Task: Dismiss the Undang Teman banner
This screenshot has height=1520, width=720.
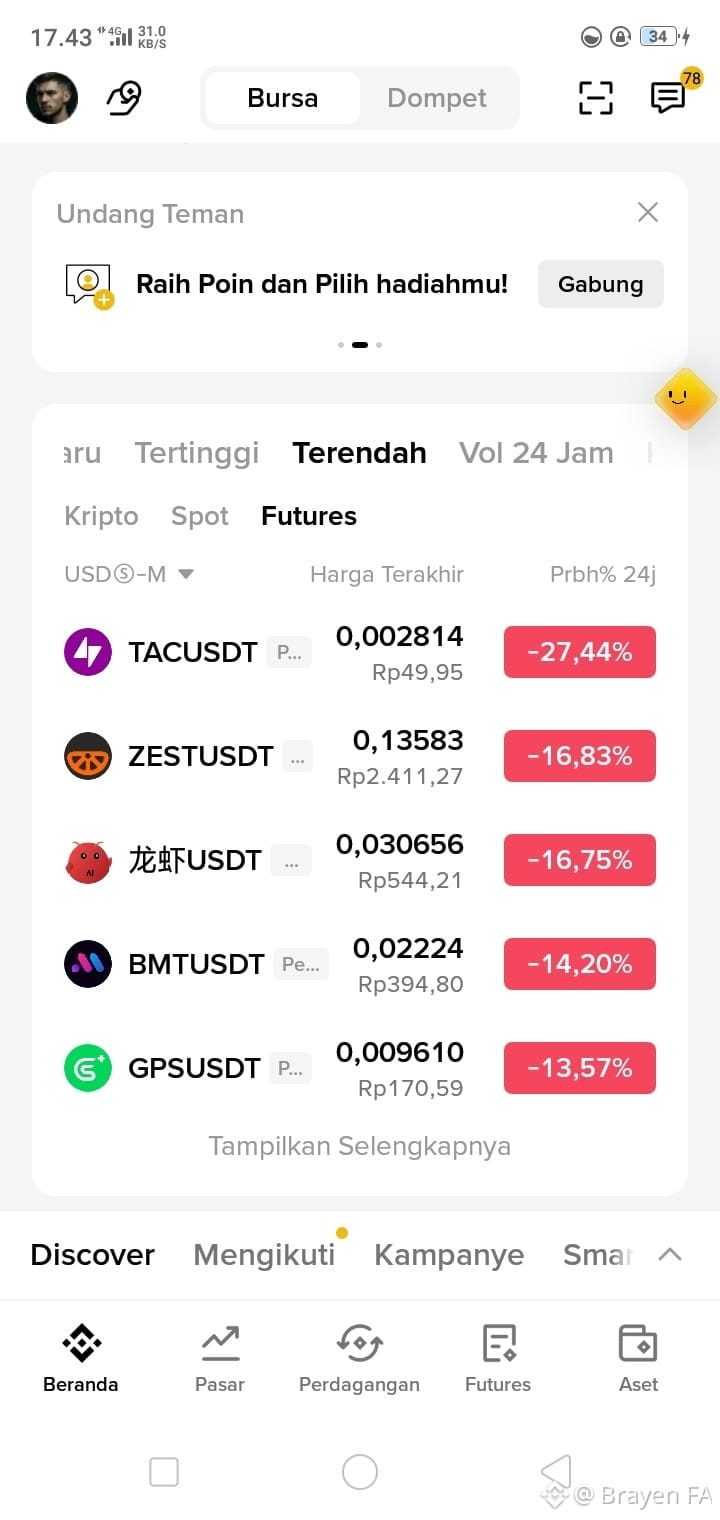Action: pos(648,212)
